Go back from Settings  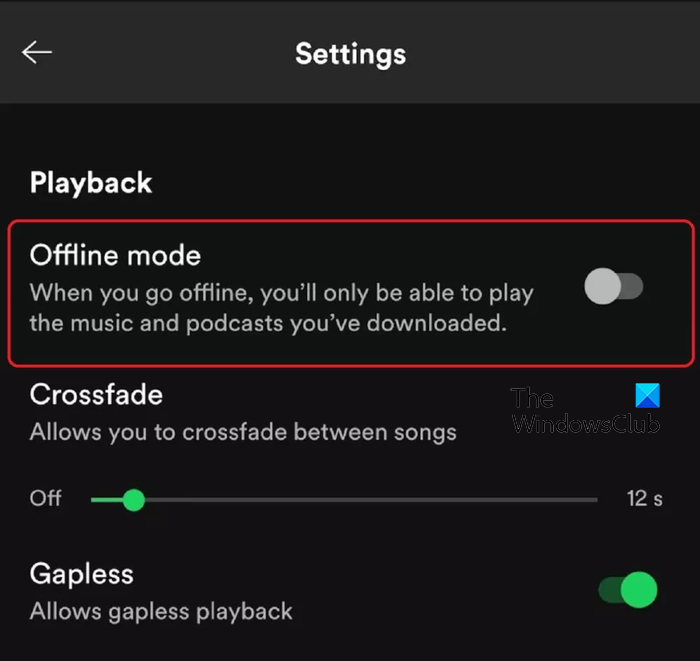point(37,53)
